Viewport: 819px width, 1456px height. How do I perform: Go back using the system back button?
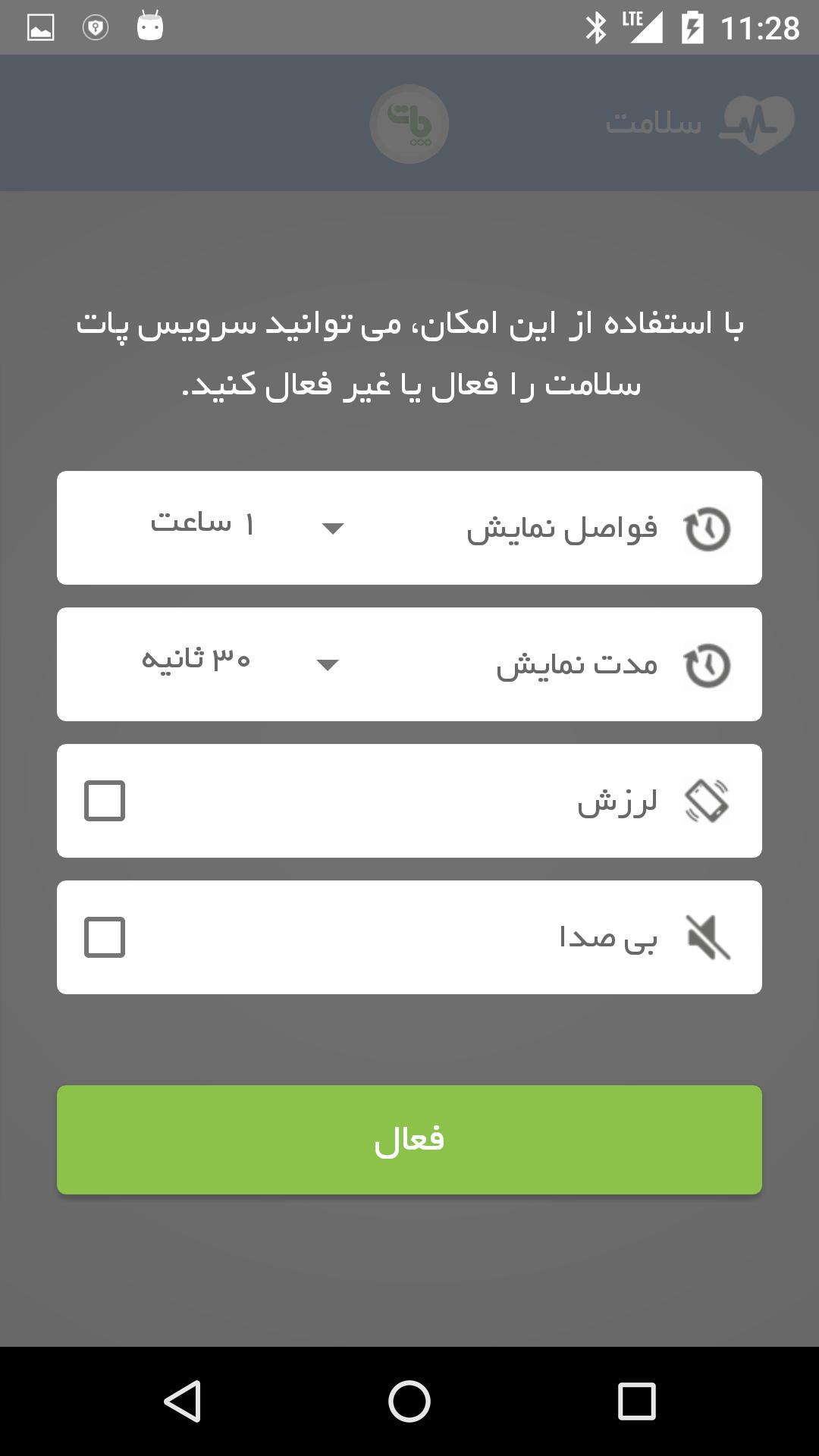183,1401
